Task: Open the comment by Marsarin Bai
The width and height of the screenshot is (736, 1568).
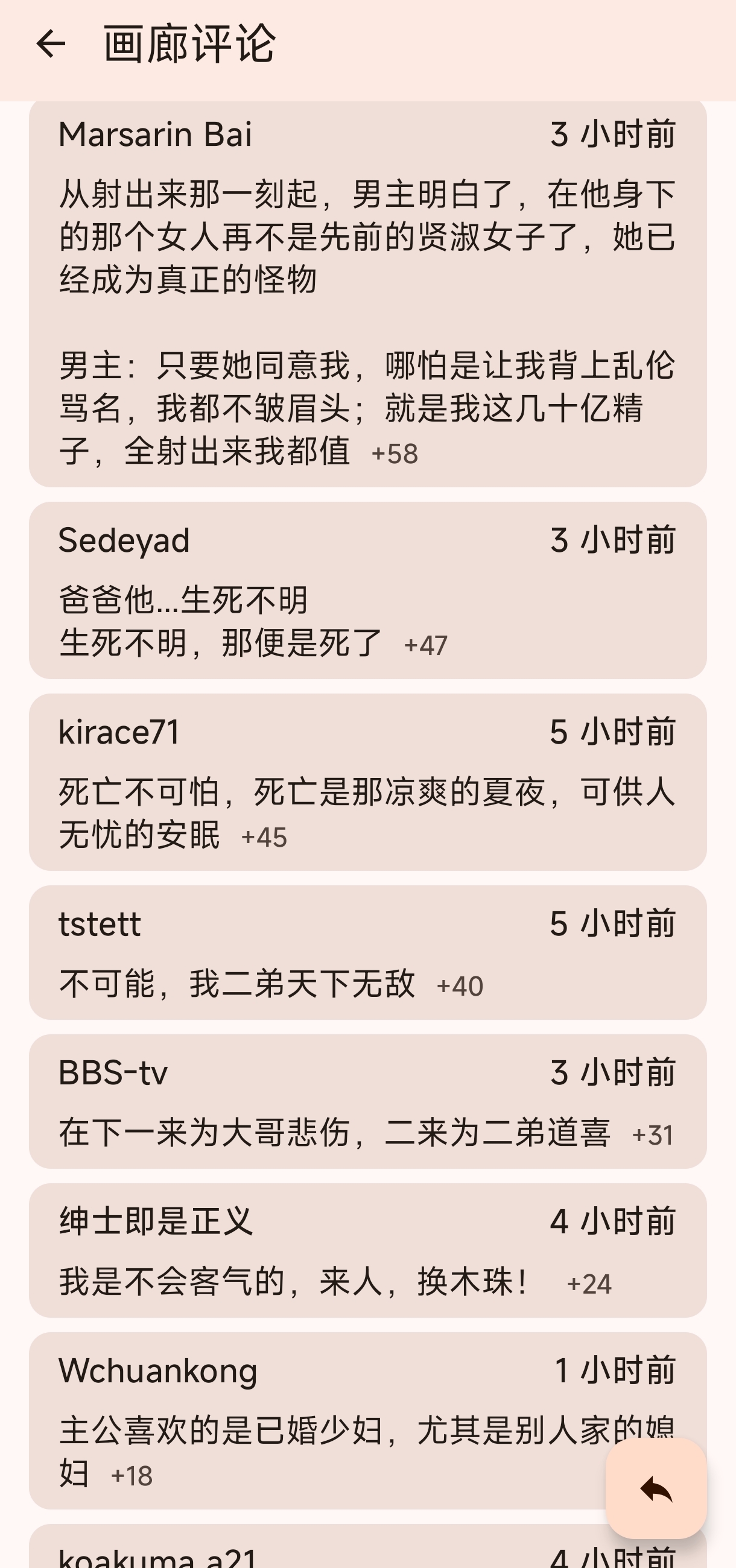Action: click(x=367, y=292)
